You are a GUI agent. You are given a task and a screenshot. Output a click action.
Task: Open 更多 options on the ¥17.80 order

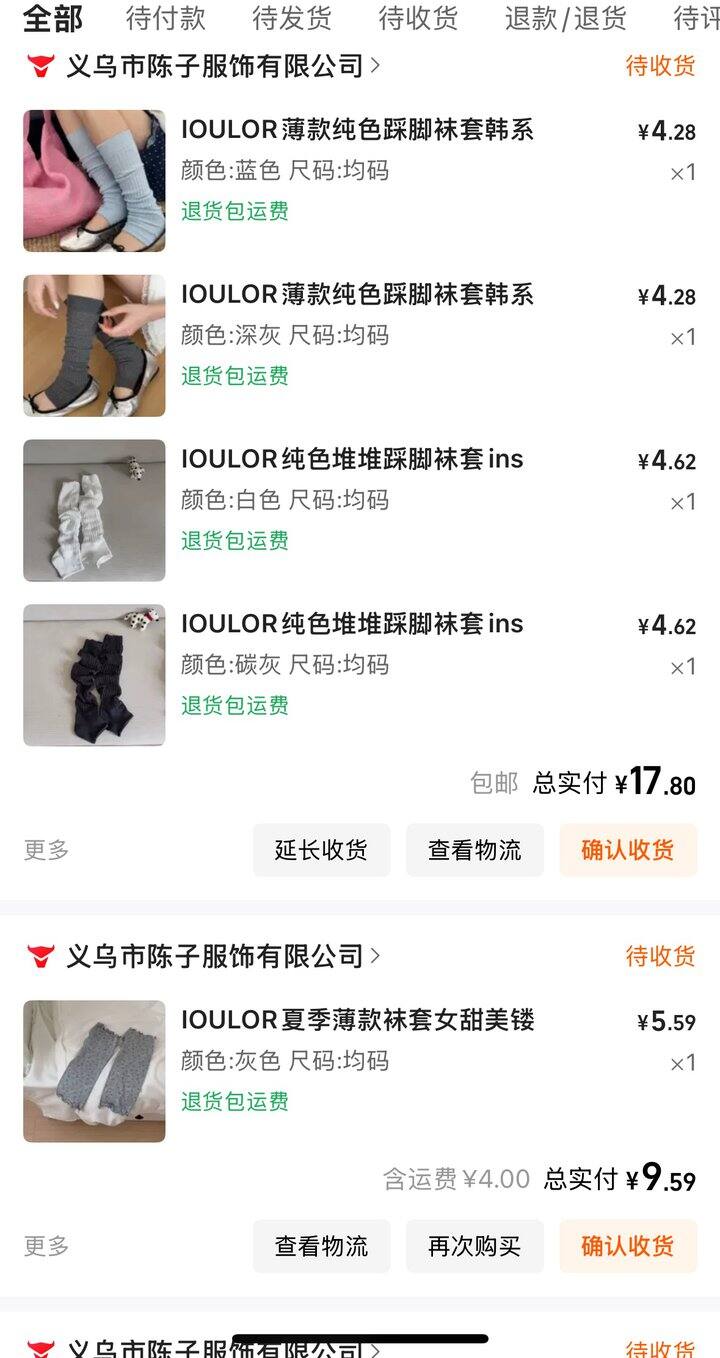pyautogui.click(x=46, y=850)
